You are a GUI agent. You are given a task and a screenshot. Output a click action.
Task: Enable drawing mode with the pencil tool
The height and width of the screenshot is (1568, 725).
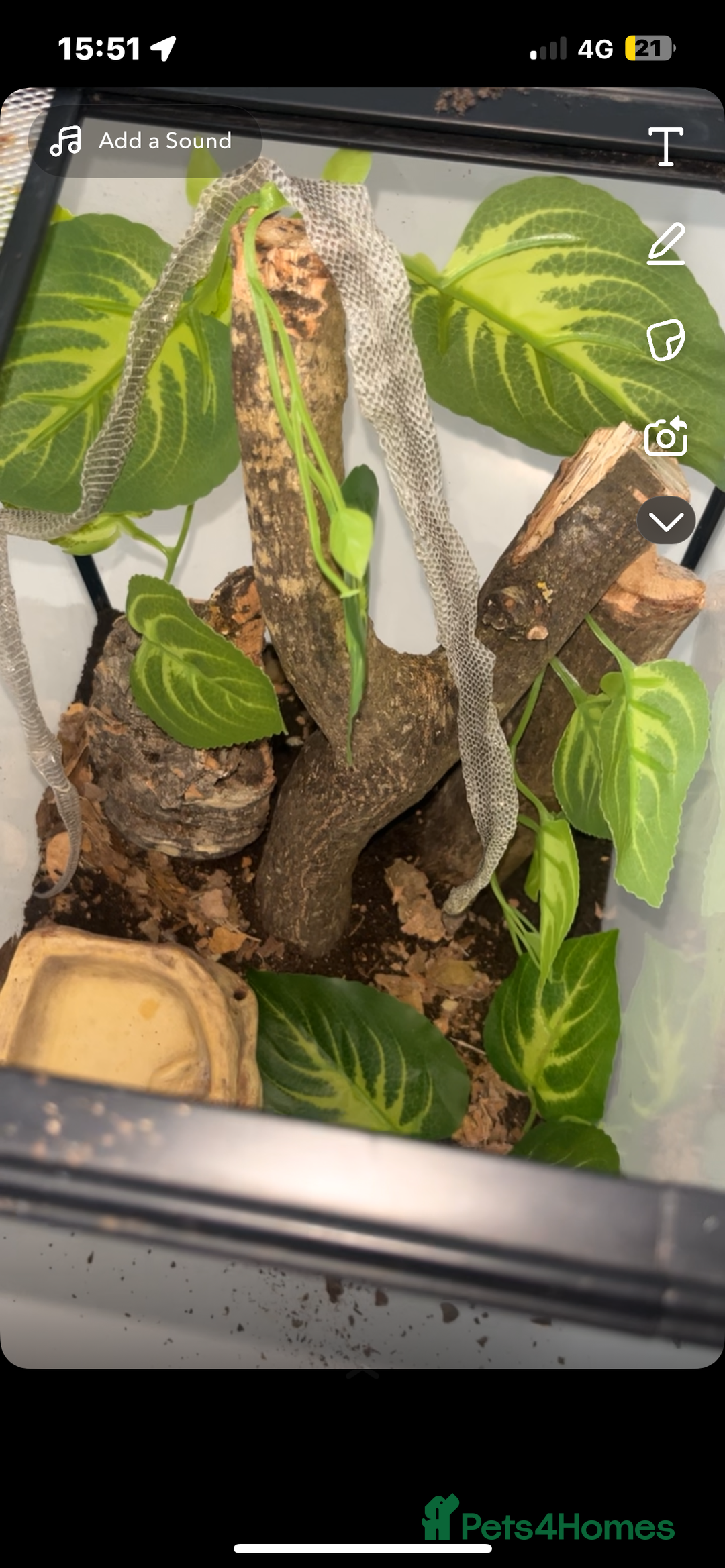point(667,245)
